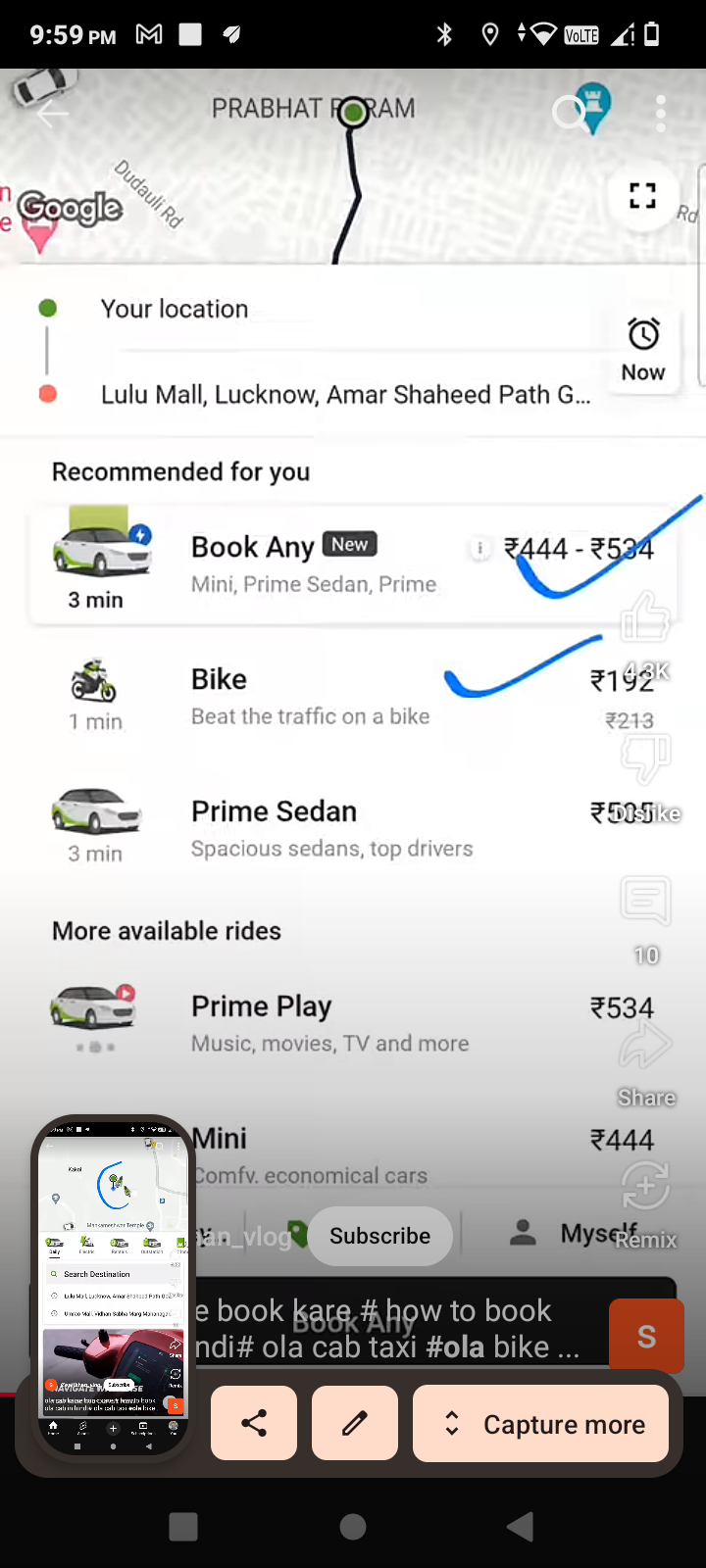Remix this Short
The width and height of the screenshot is (706, 1568).
tap(645, 1188)
